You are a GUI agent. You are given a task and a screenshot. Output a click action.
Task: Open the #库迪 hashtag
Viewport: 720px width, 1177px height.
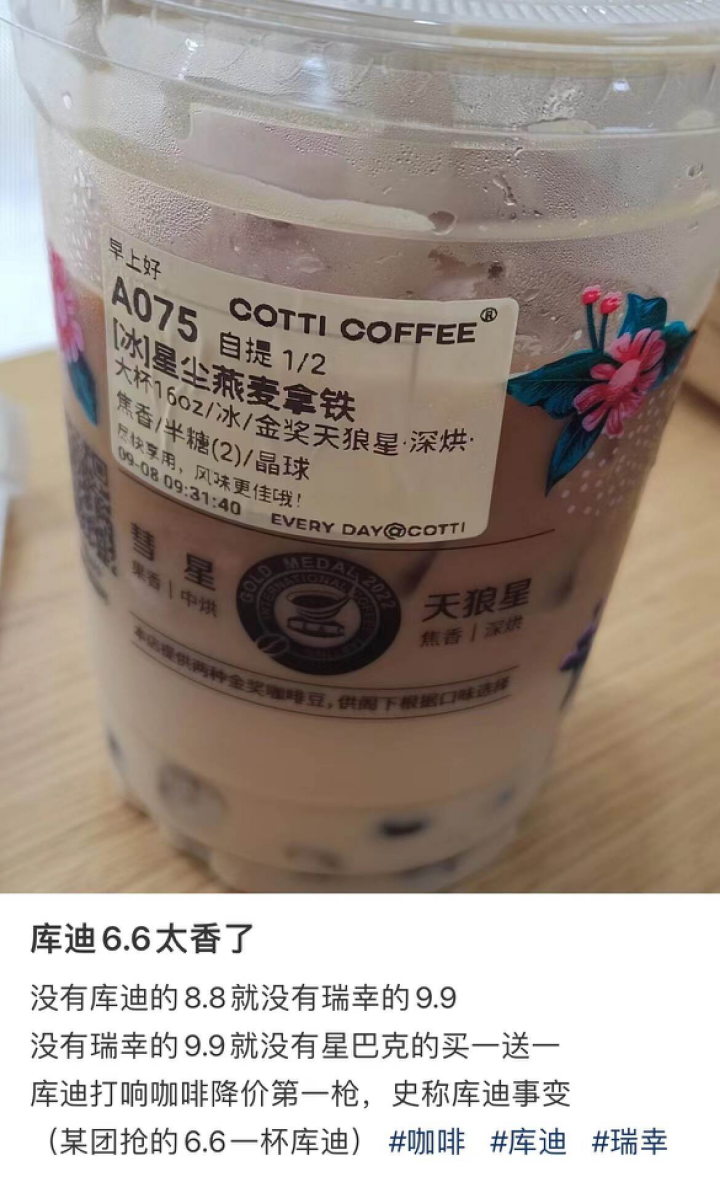(x=528, y=1141)
